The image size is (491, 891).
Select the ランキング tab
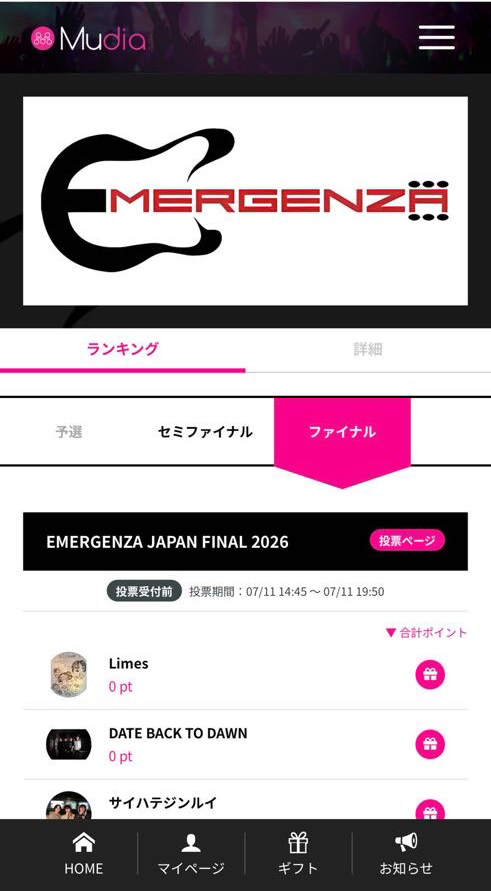point(123,349)
